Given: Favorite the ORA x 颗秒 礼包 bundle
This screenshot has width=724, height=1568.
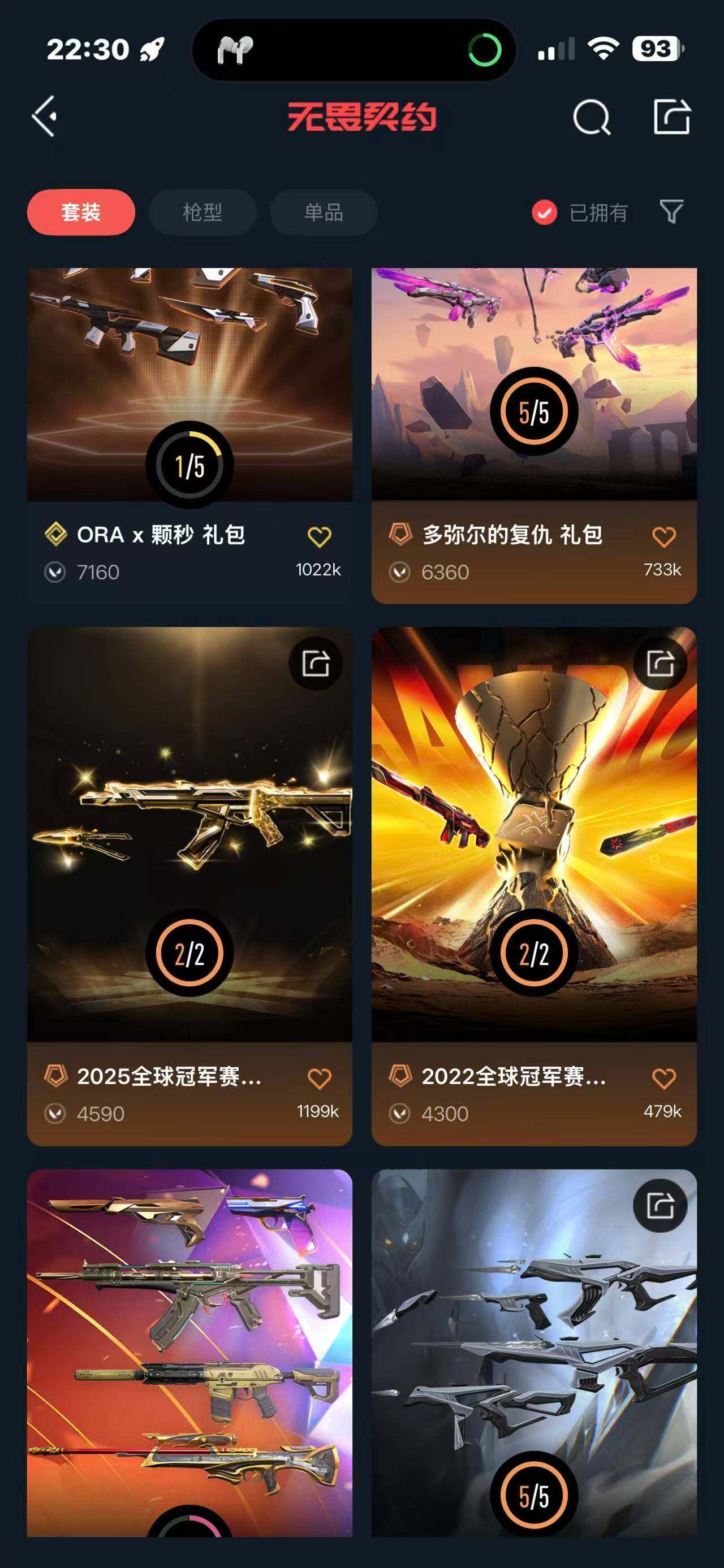Looking at the screenshot, I should pos(319,537).
